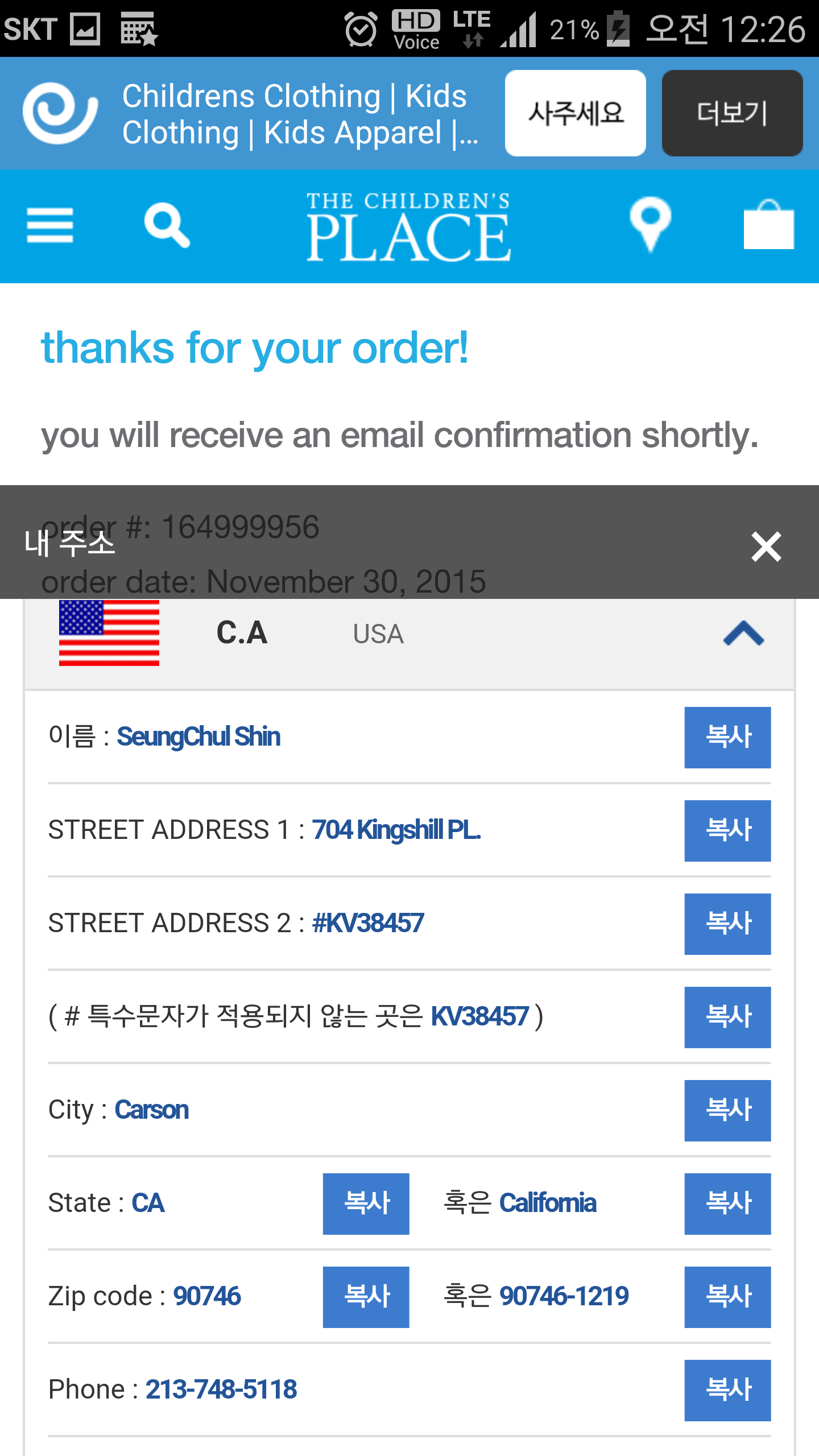This screenshot has width=819, height=1456.
Task: Open the site search
Action: [166, 225]
